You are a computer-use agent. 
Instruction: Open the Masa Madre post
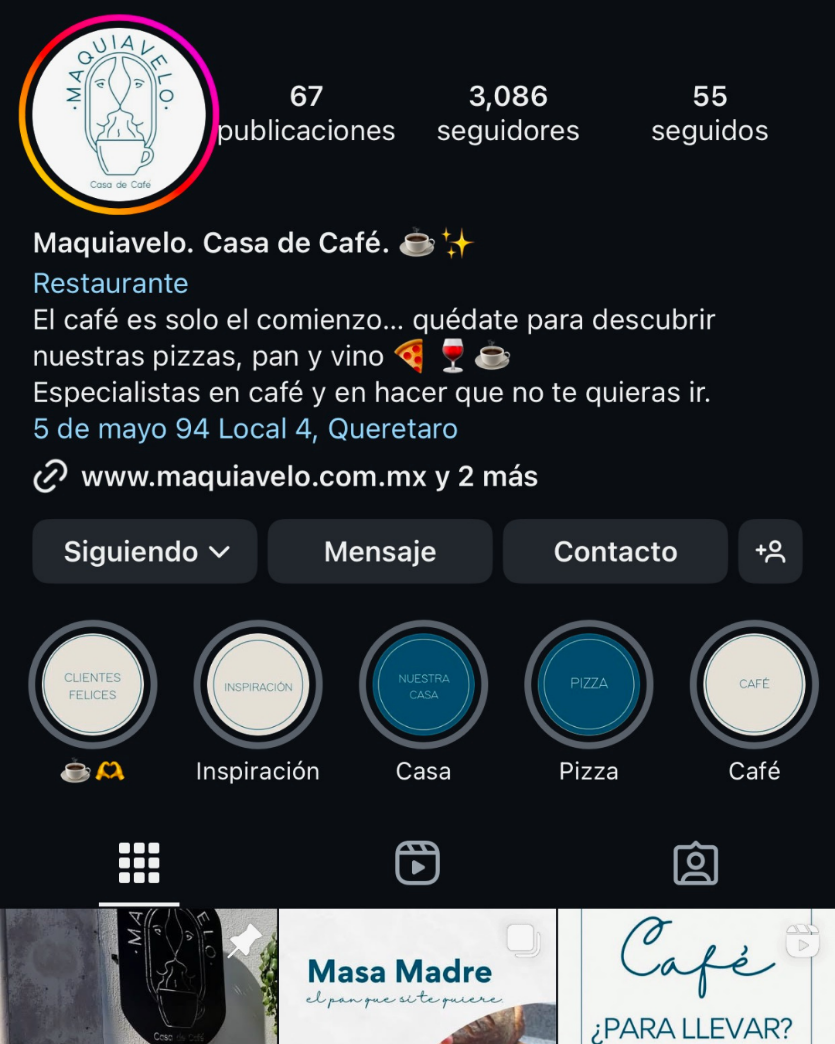[417, 977]
